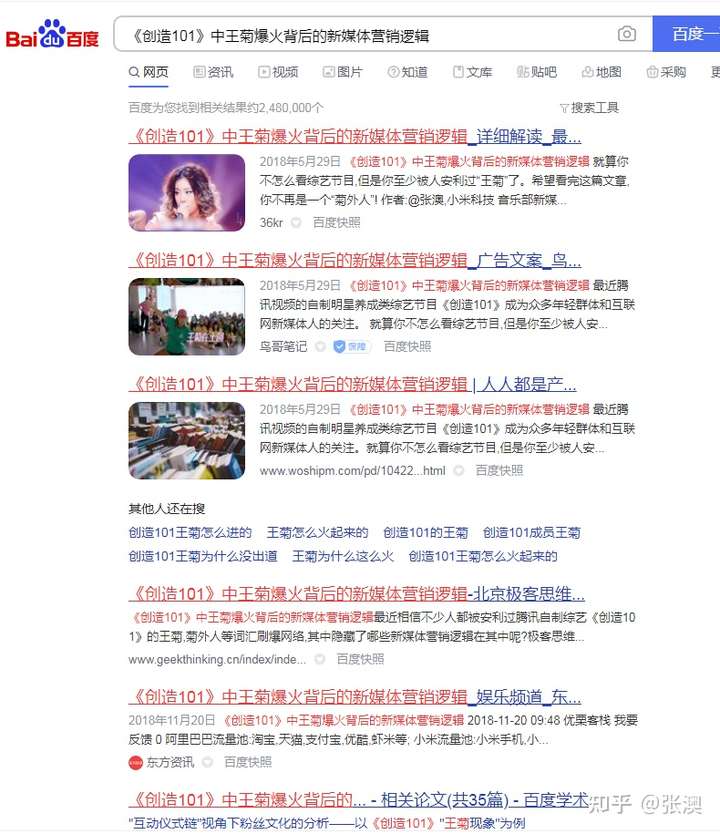The width and height of the screenshot is (720, 834).
Task: Open the 鸟哥笔记 result titled 广告文案
Action: point(354,261)
